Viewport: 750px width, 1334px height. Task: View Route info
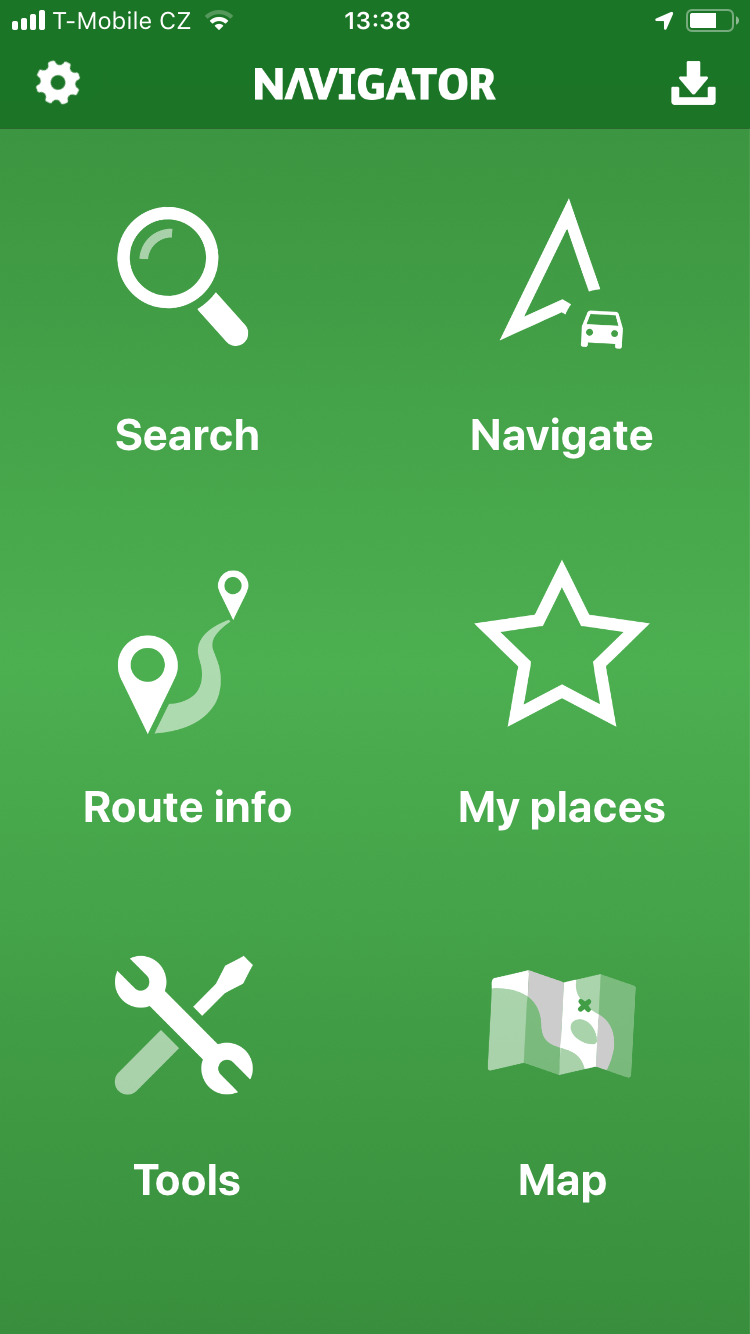[x=187, y=700]
